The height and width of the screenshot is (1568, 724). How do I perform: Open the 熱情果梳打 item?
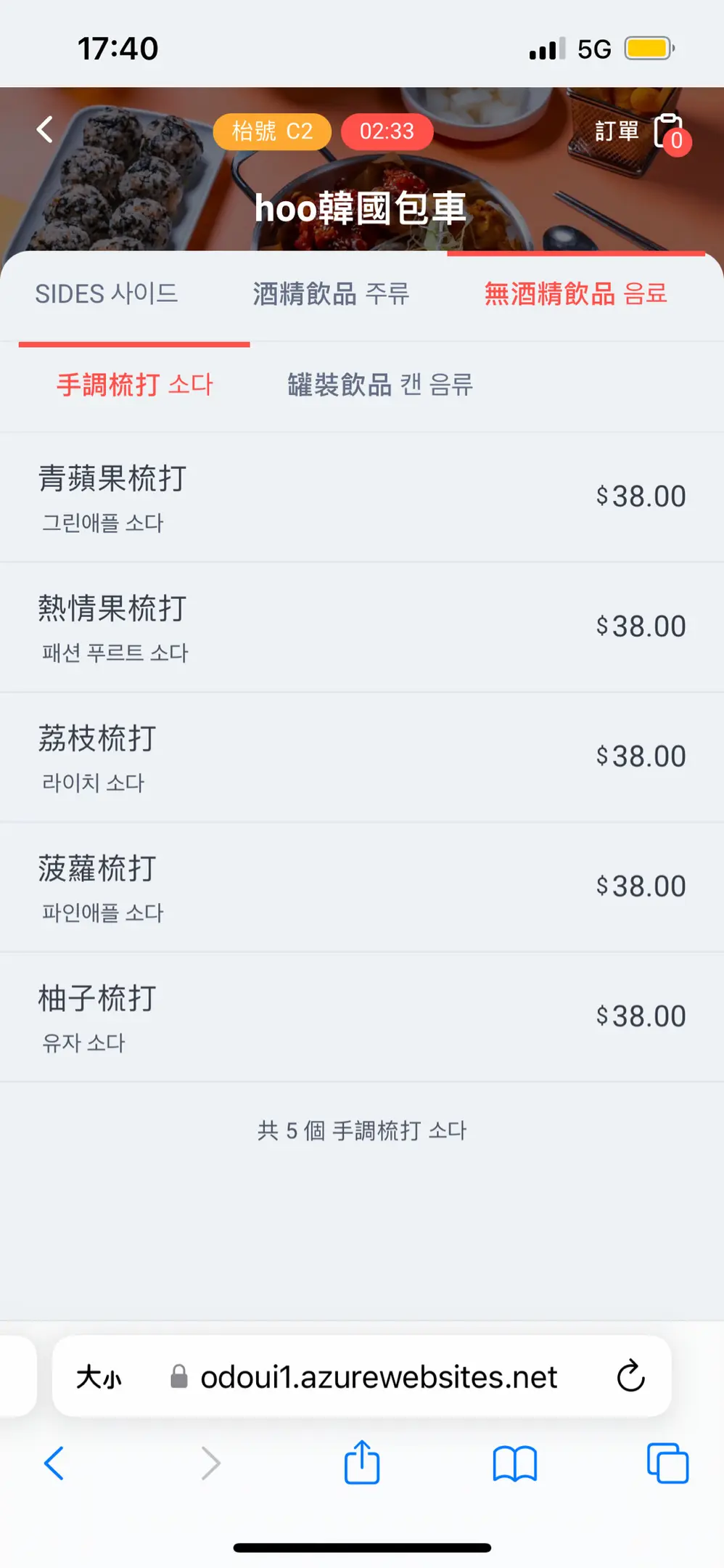pos(362,627)
